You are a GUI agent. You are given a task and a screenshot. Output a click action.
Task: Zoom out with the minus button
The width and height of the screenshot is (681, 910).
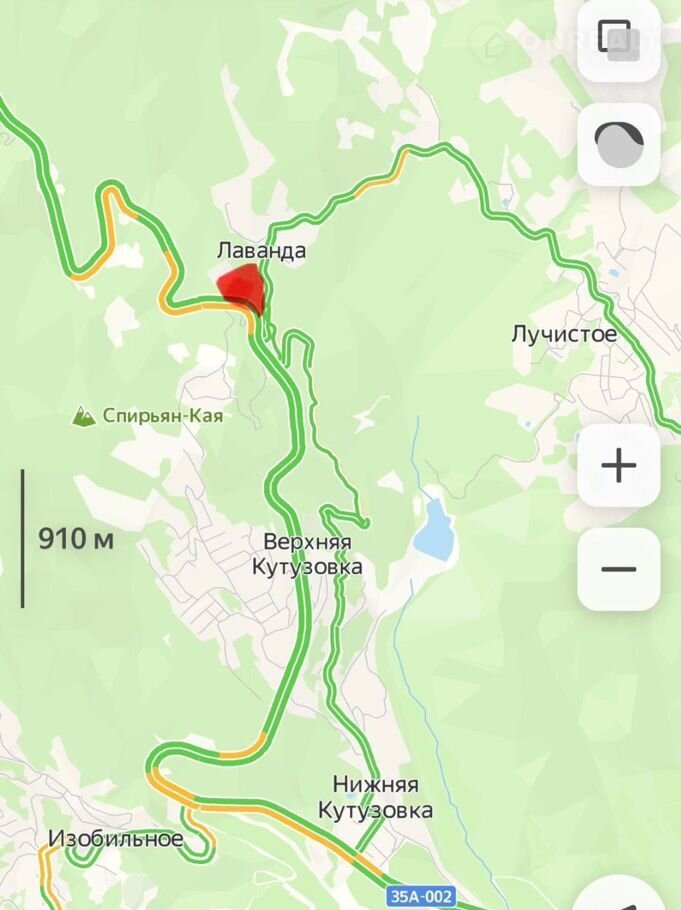coord(618,569)
